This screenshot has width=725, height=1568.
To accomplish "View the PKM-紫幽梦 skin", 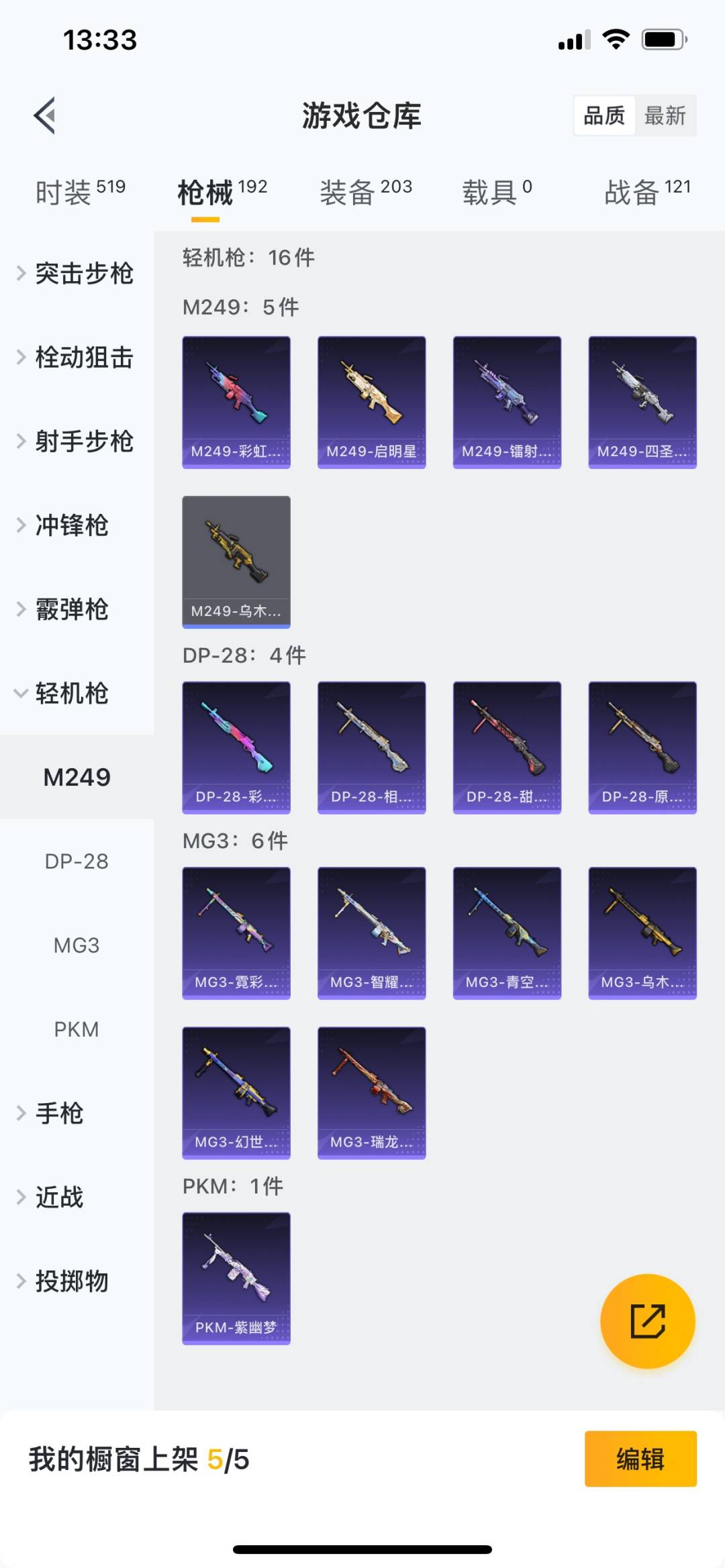I will coord(236,1278).
